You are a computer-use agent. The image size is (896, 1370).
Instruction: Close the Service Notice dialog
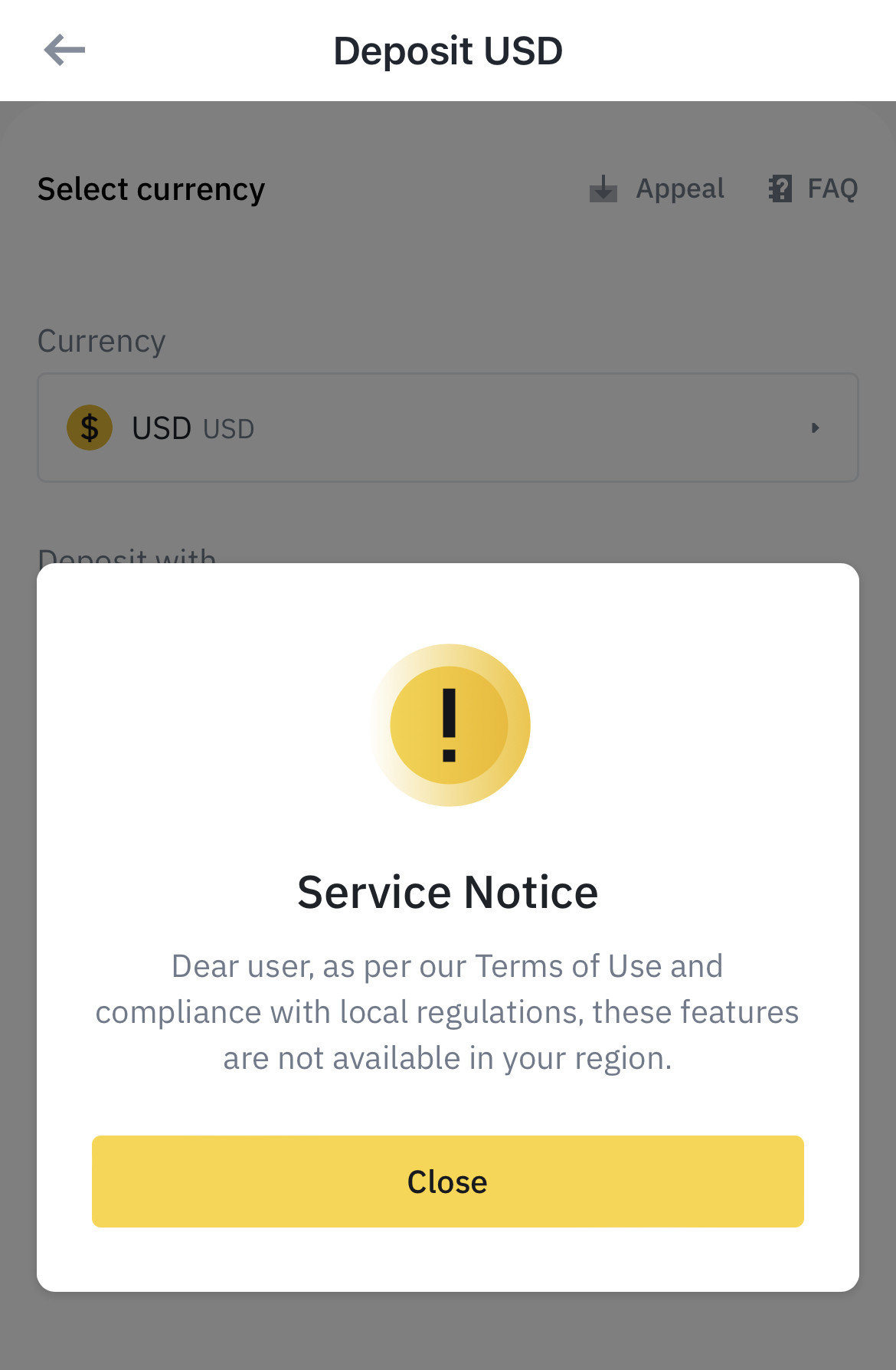[447, 1181]
